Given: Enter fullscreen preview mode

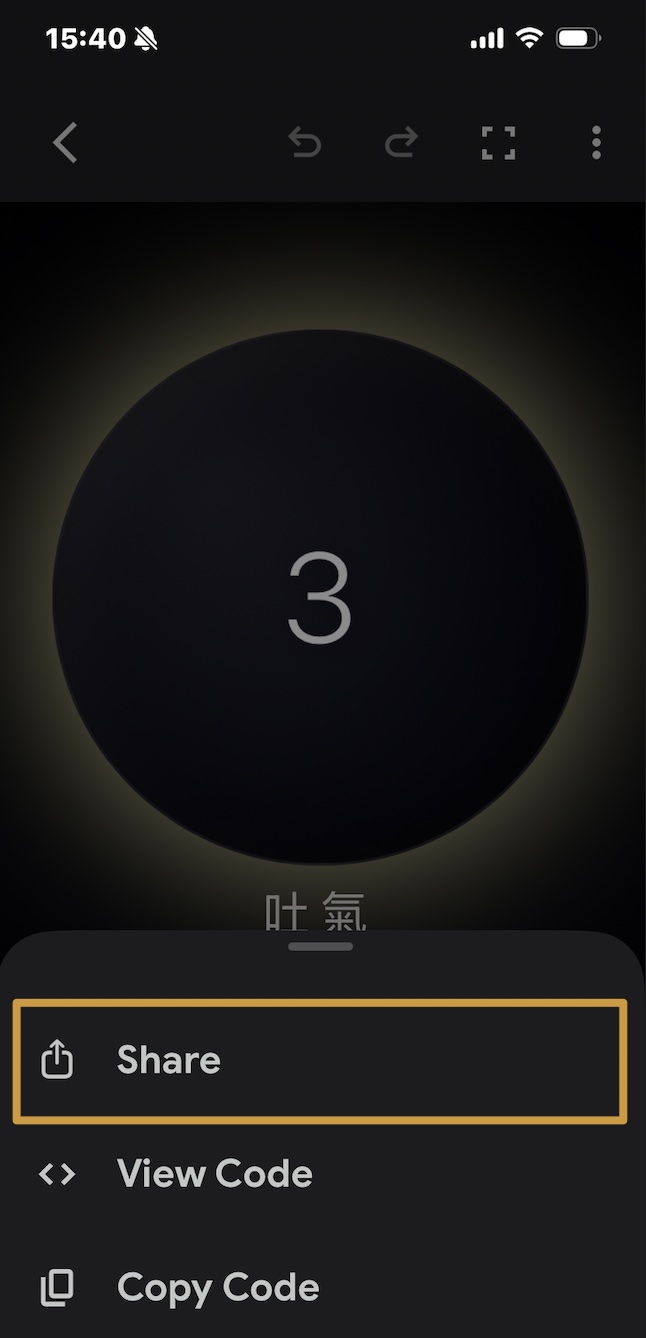Looking at the screenshot, I should (498, 143).
